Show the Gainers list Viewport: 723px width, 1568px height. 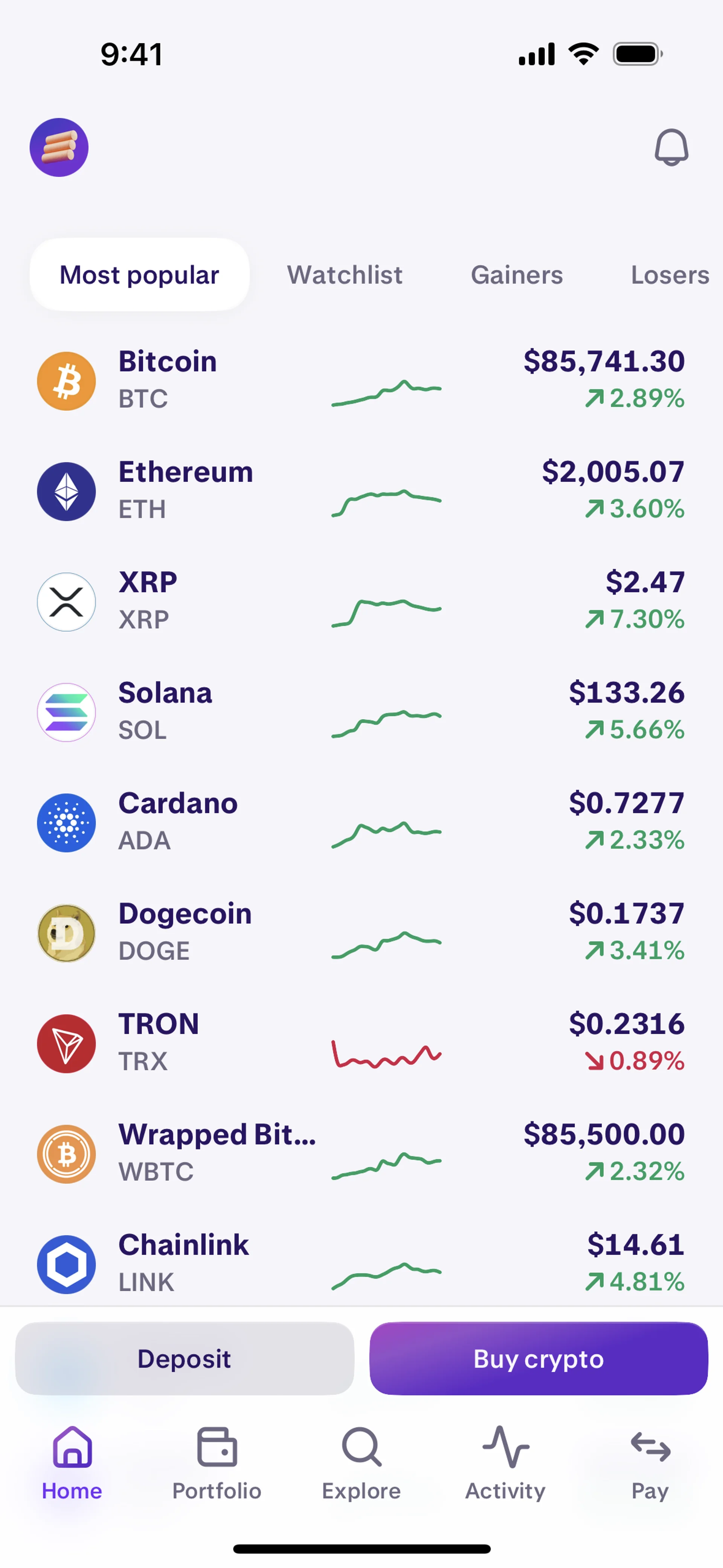pyautogui.click(x=517, y=275)
